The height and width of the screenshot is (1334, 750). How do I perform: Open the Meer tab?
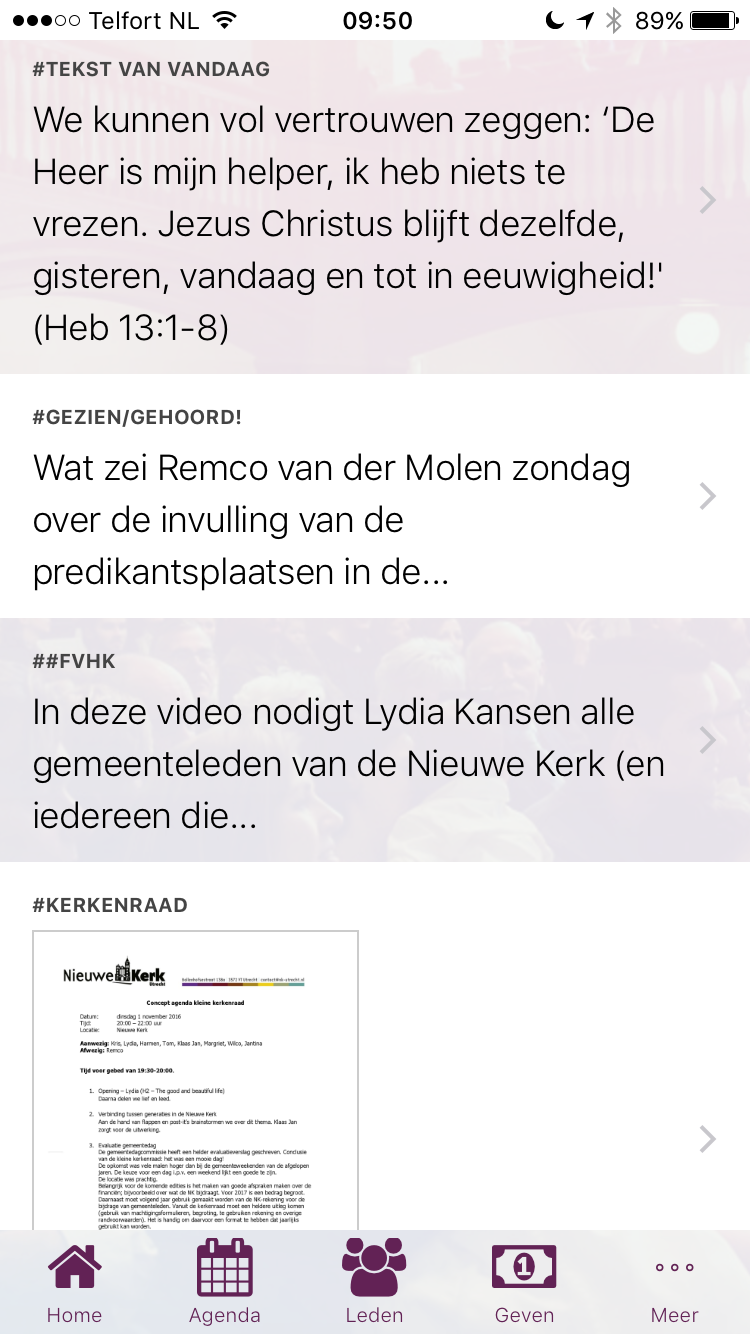(x=675, y=1282)
